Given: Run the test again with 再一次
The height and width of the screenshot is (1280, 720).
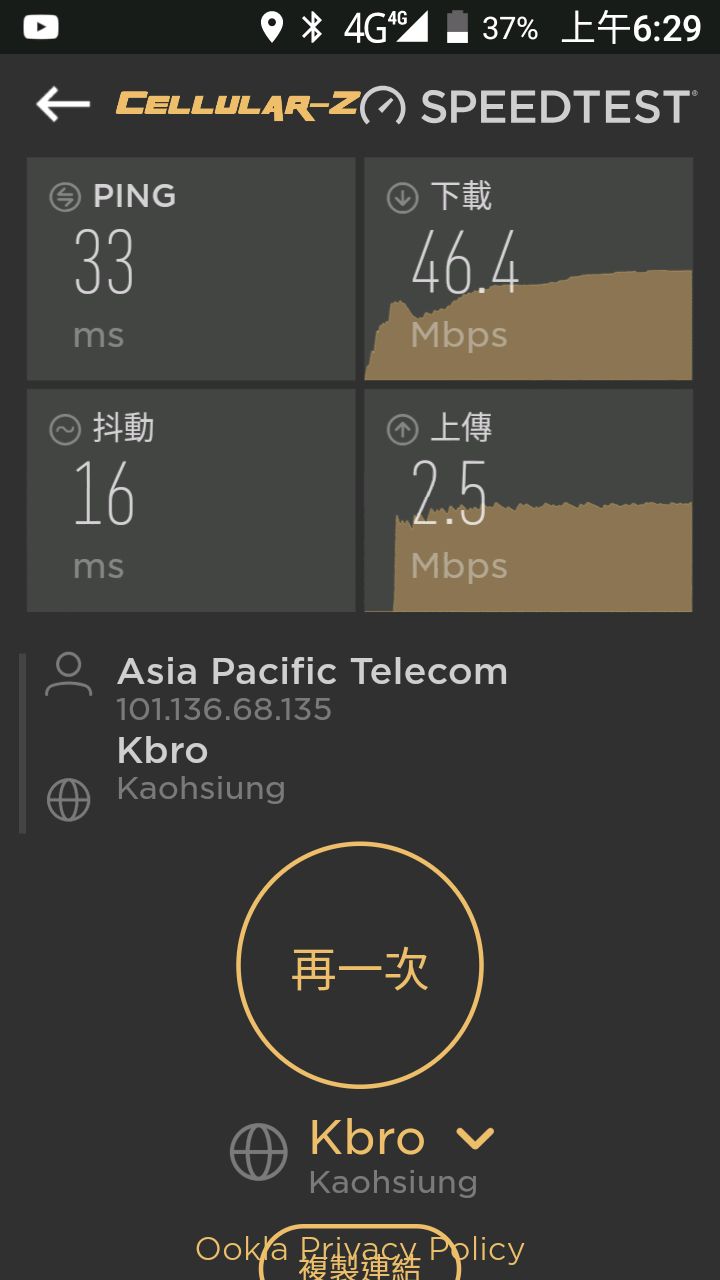Looking at the screenshot, I should point(360,966).
